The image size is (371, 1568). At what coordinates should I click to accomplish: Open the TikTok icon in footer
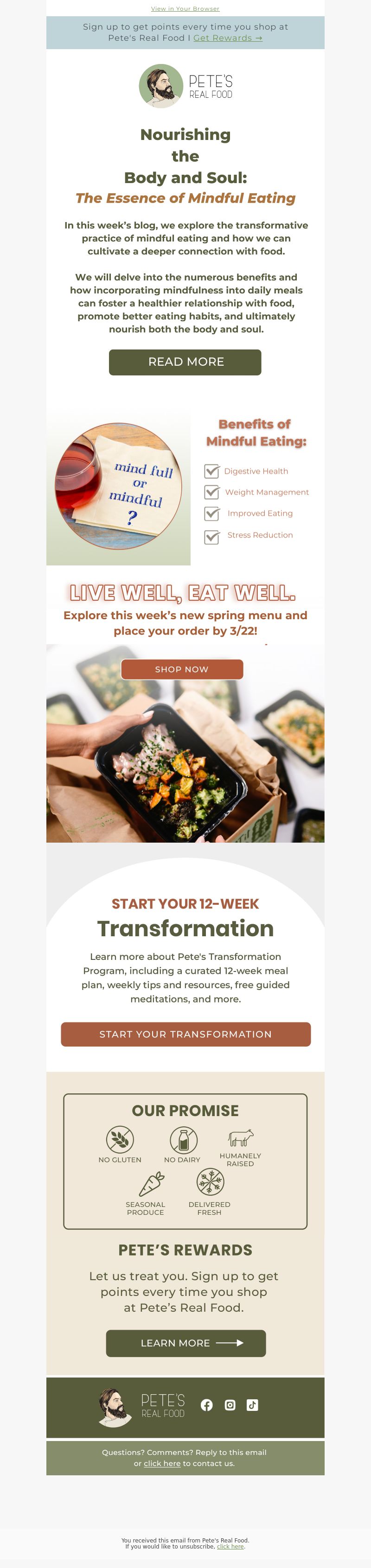tap(252, 1405)
